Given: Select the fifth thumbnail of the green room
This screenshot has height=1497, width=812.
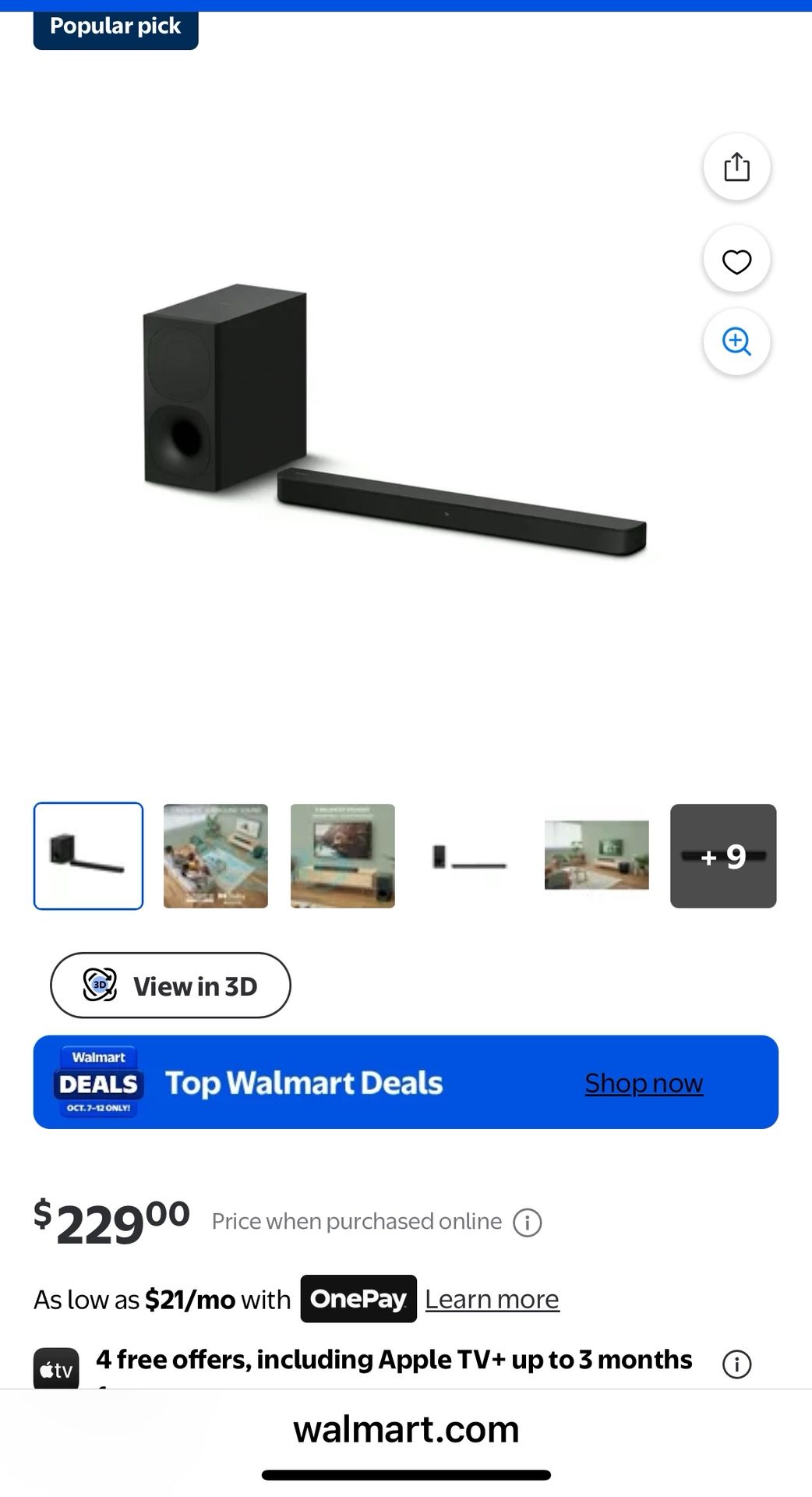Looking at the screenshot, I should click(x=597, y=856).
